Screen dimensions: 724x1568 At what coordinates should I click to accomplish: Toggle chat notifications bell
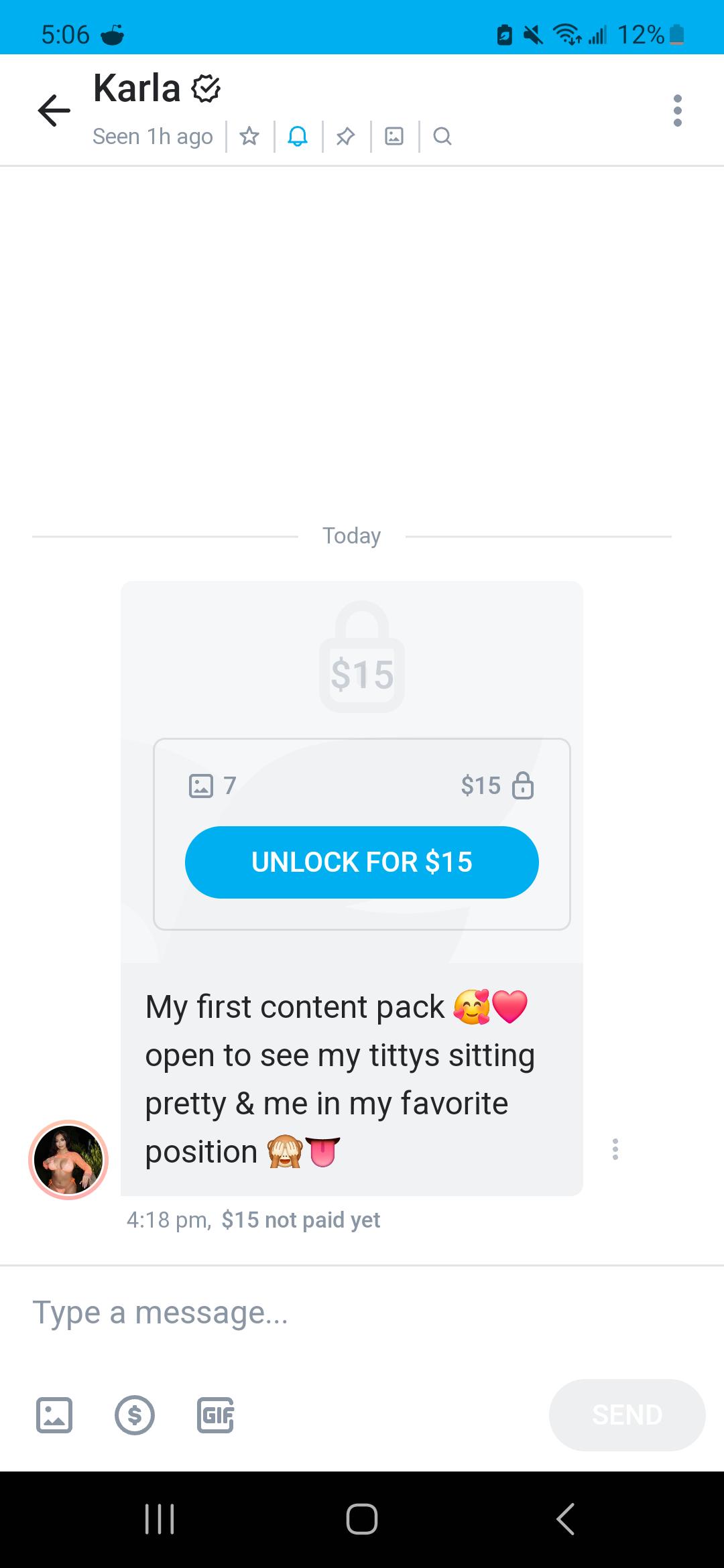pyautogui.click(x=298, y=137)
